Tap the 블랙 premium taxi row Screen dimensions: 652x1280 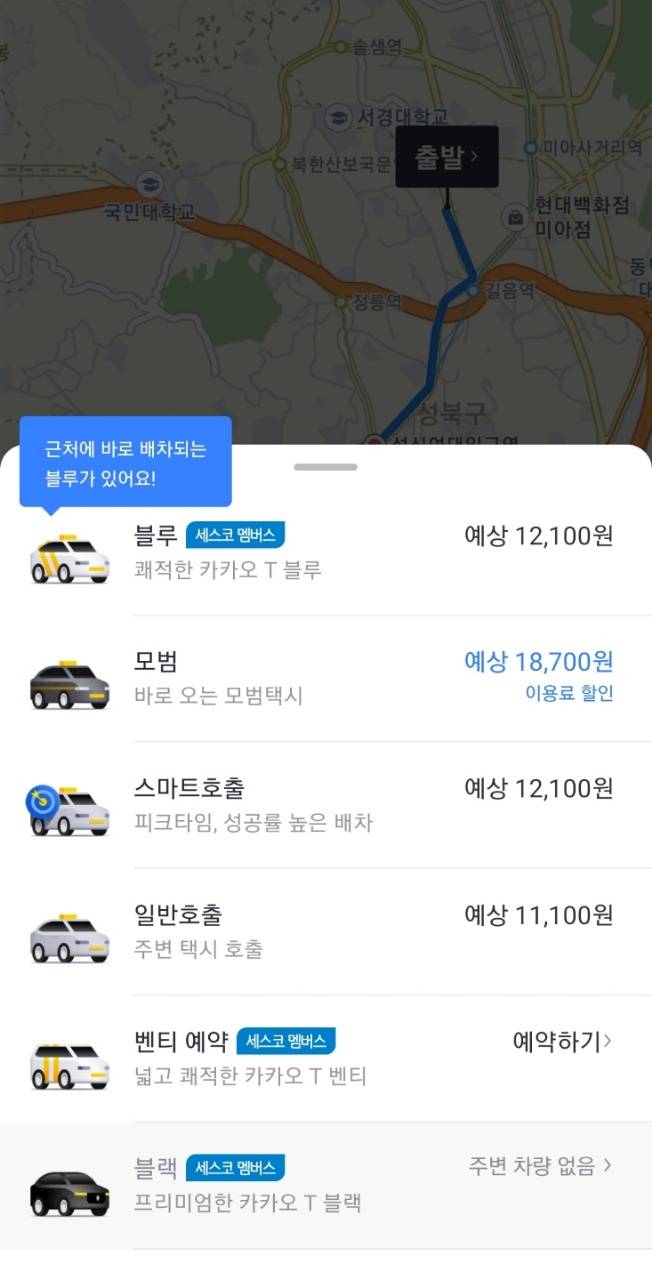point(325,1184)
